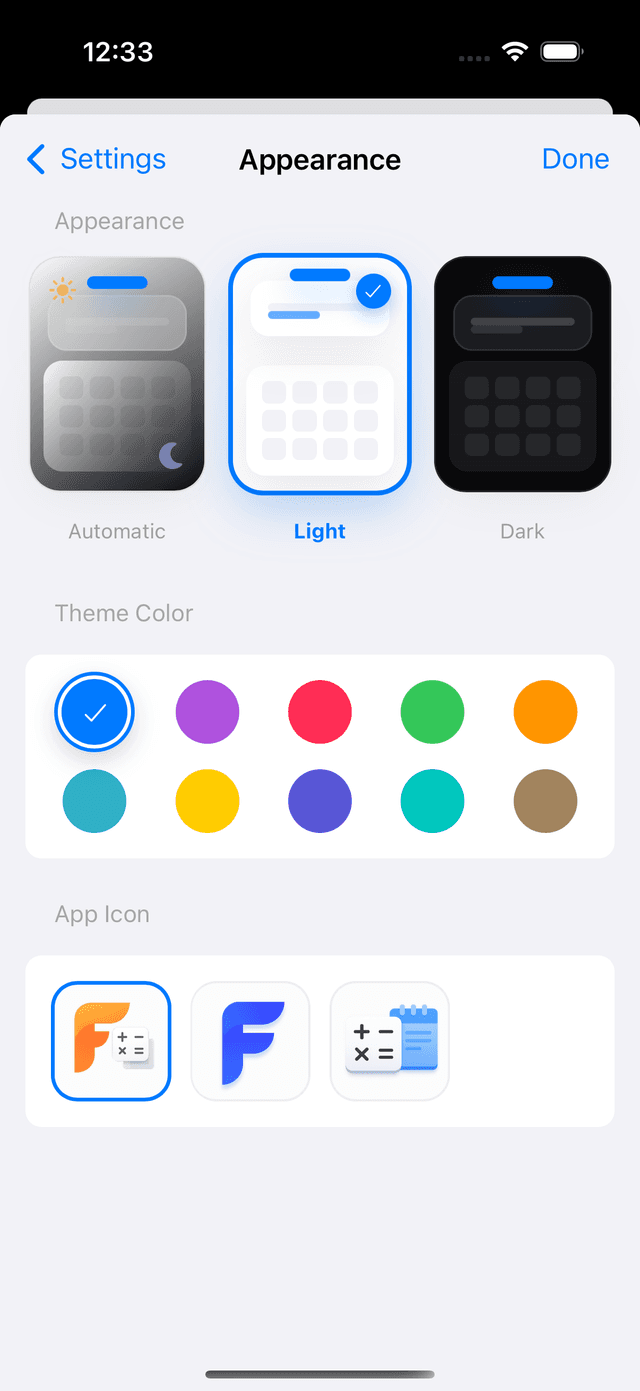Screen dimensions: 640x1391
Task: Pick the purple theme color
Action: point(207,712)
